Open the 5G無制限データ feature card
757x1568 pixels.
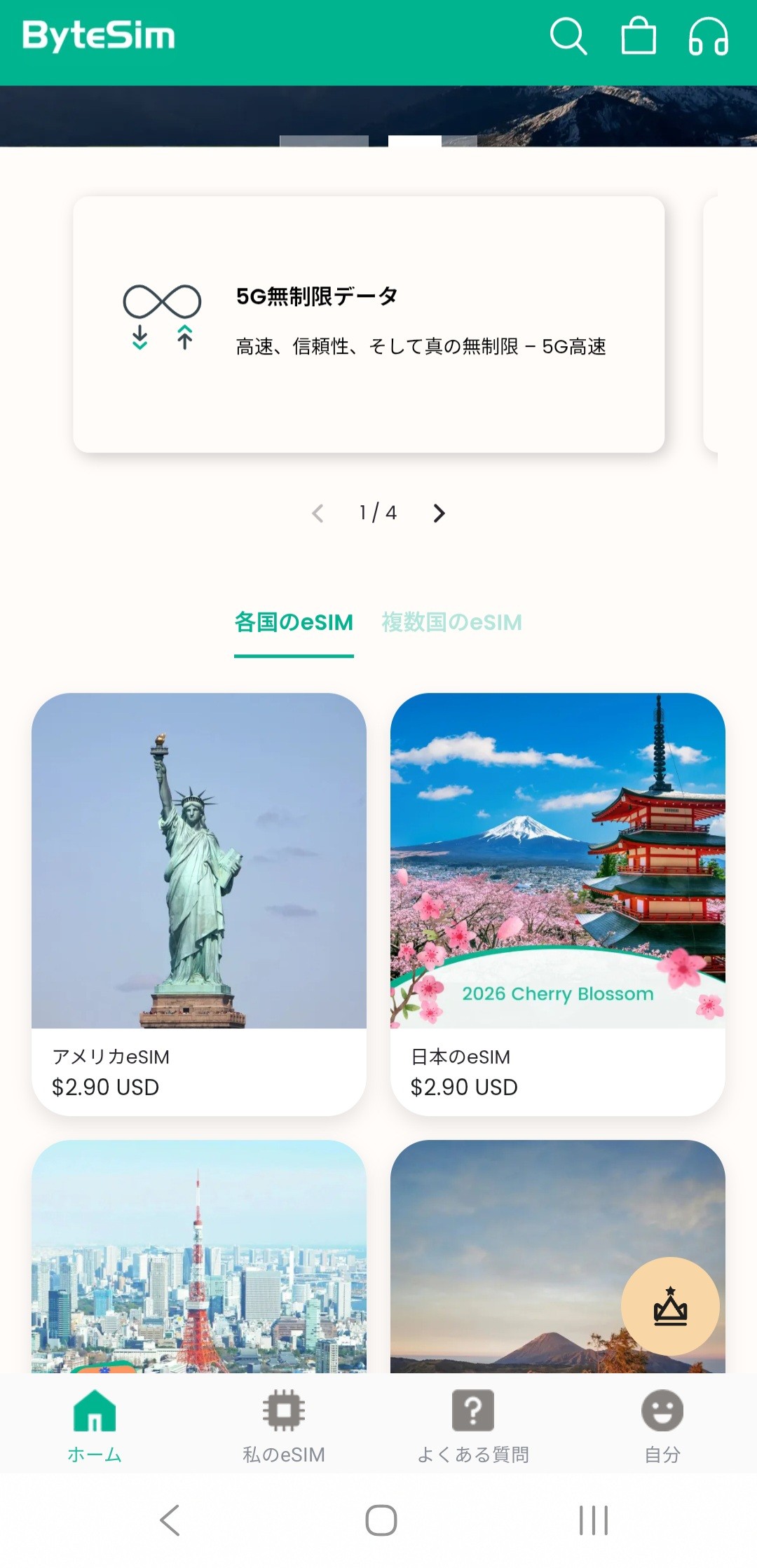pos(369,324)
